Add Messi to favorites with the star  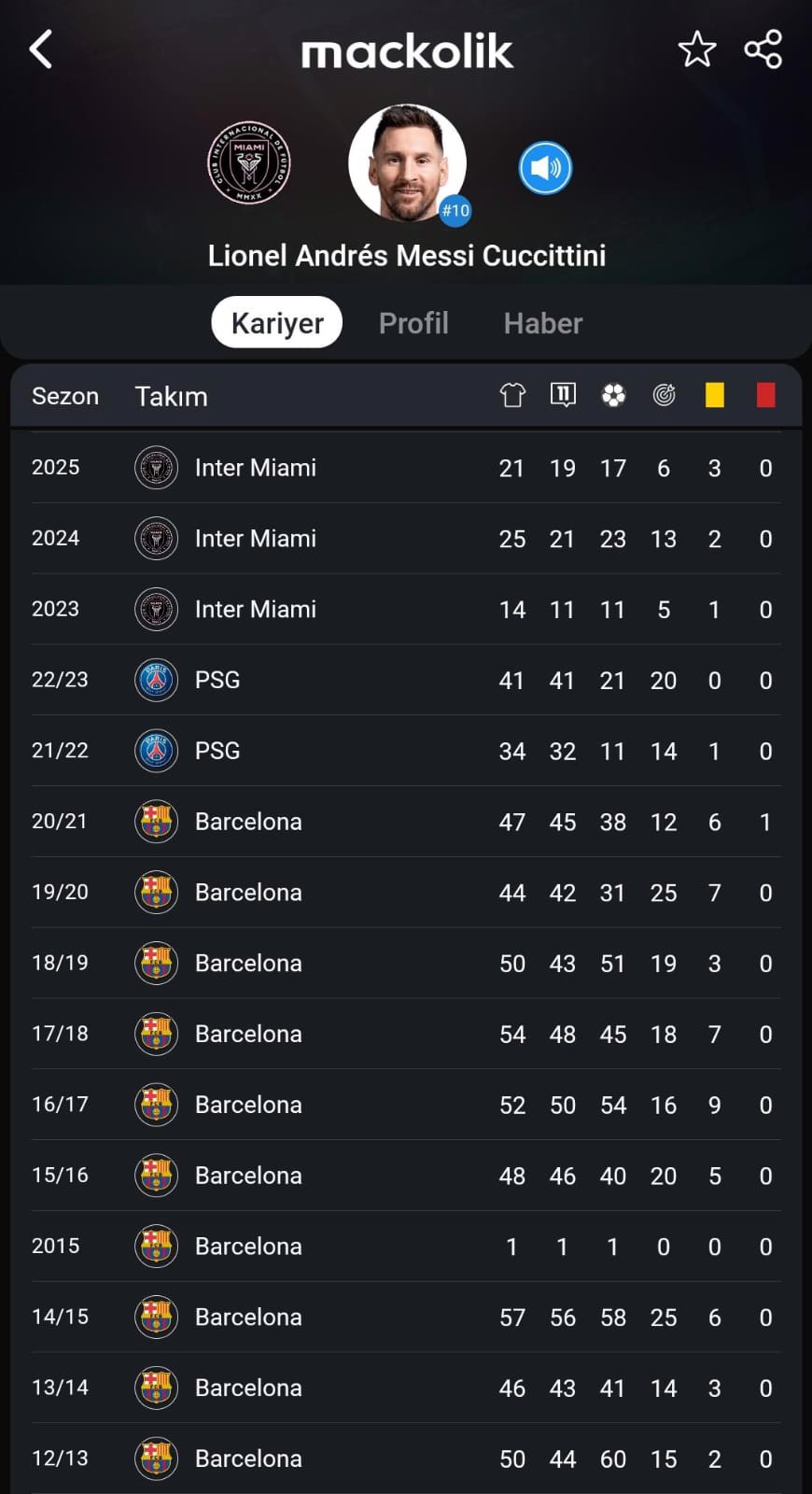click(696, 49)
